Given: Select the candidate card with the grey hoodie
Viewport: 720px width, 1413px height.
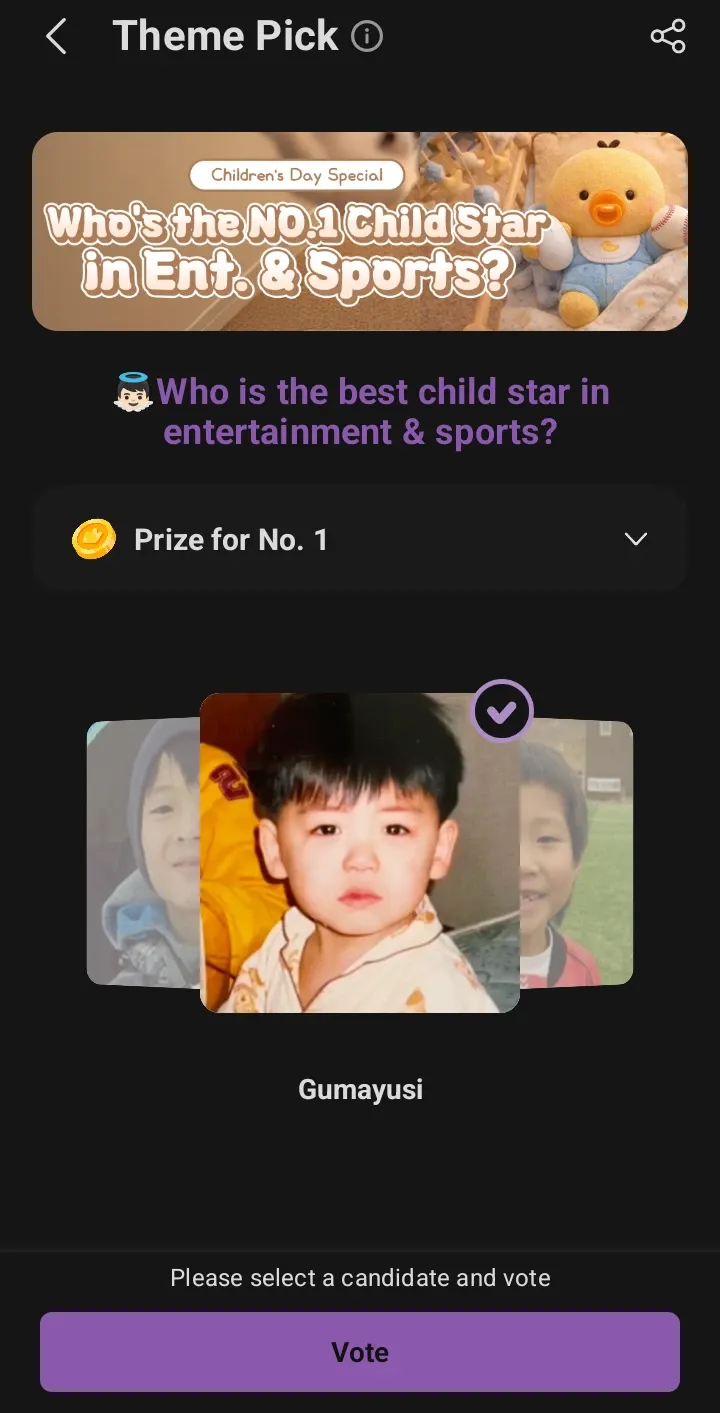Looking at the screenshot, I should click(142, 850).
